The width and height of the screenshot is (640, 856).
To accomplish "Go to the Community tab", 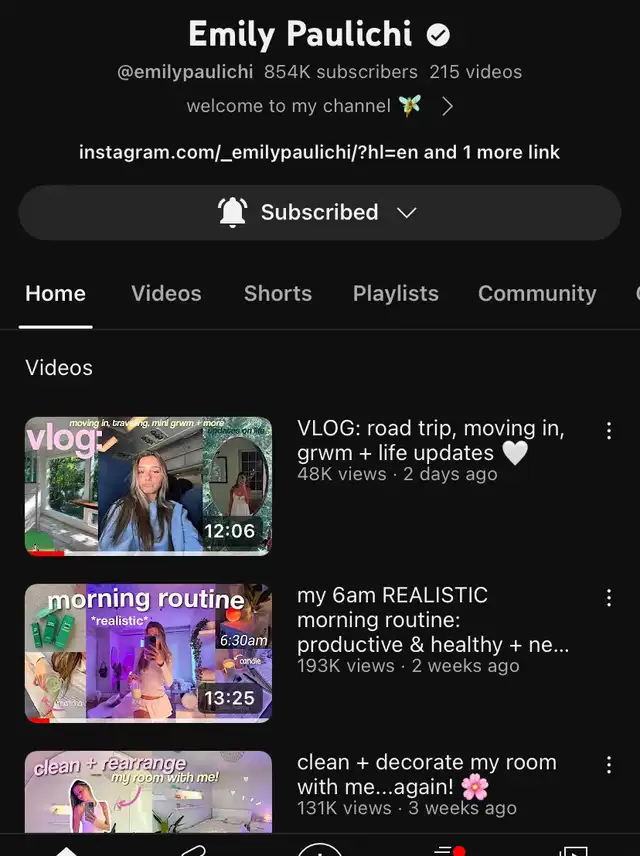I will coord(536,293).
